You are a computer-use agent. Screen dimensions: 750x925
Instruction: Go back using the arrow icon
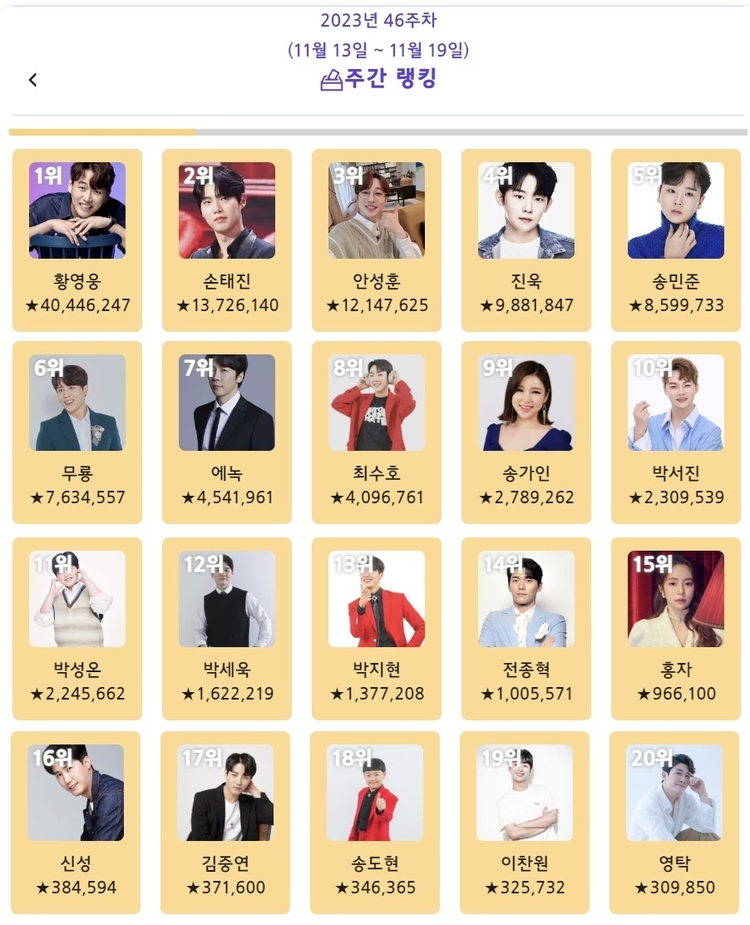click(33, 80)
